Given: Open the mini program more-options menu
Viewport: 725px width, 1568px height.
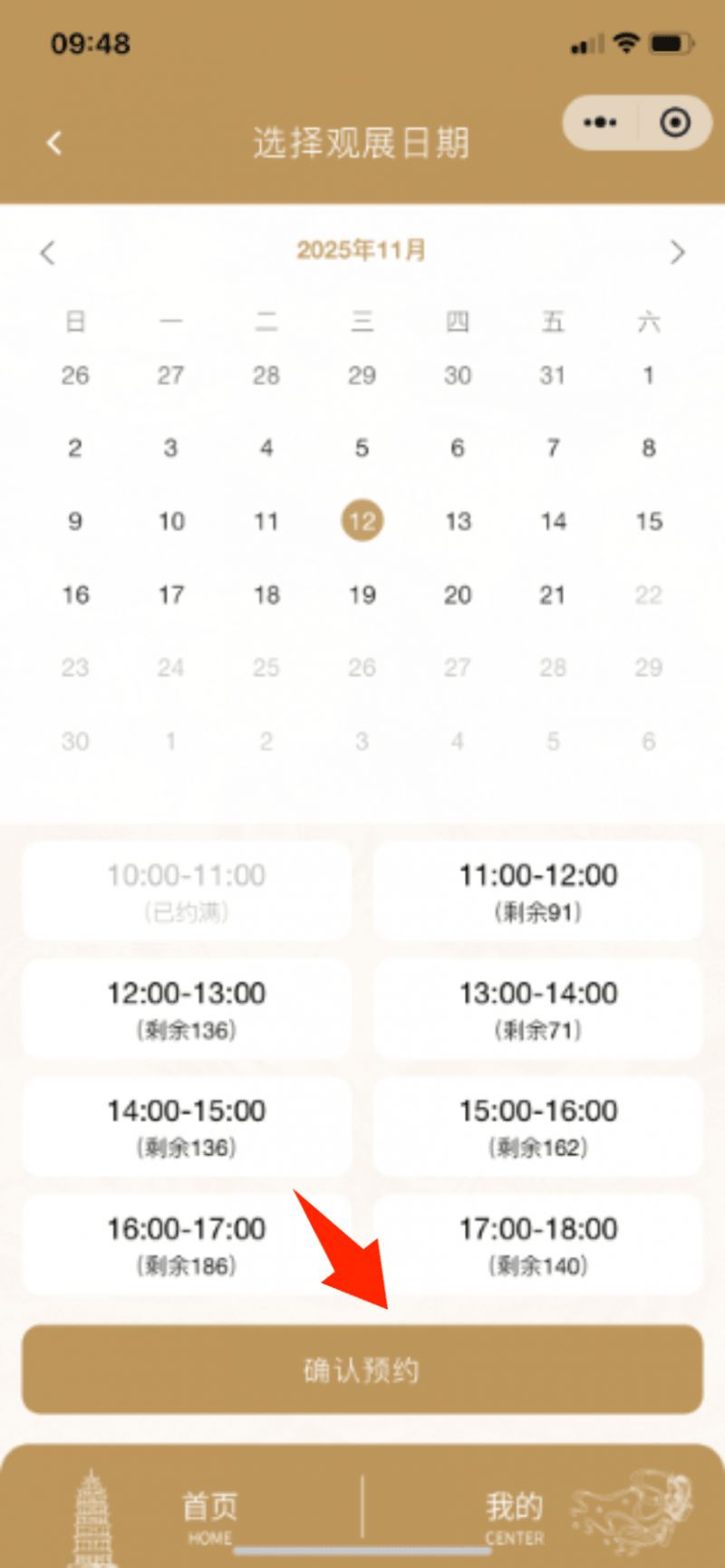Looking at the screenshot, I should (x=600, y=123).
